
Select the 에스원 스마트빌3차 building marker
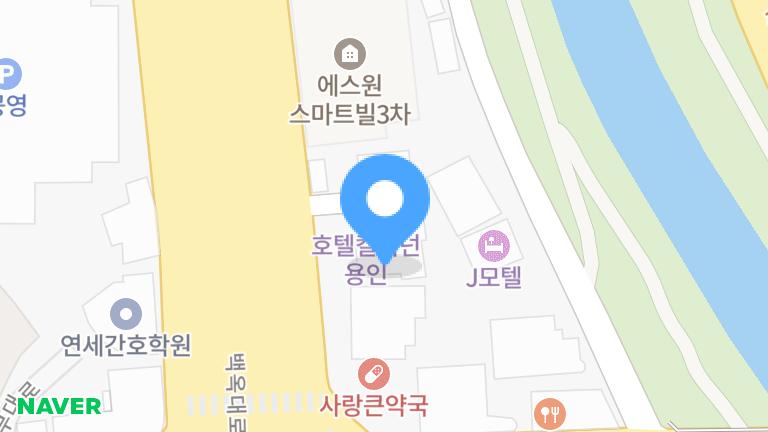tap(349, 53)
